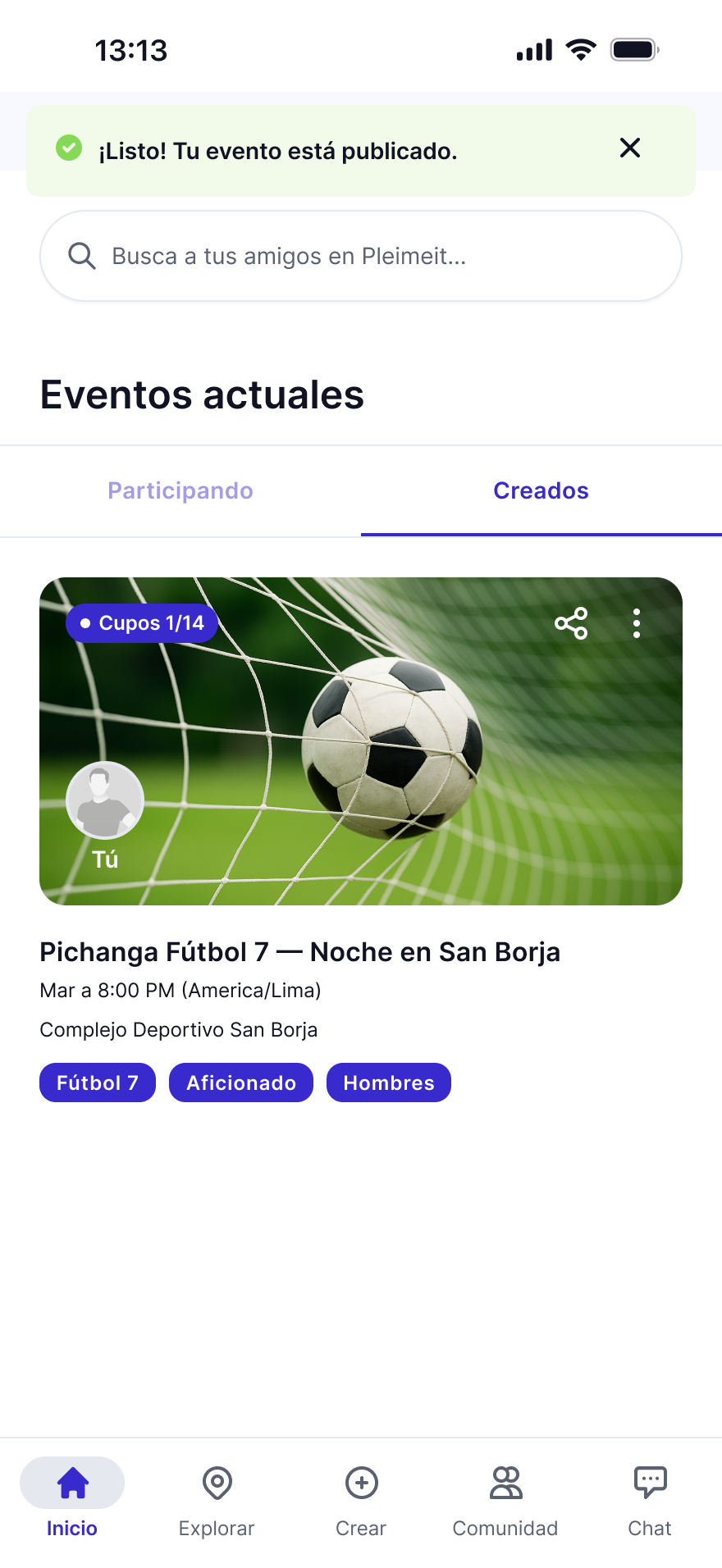The height and width of the screenshot is (1568, 722).
Task: Tap the search field Busca a tus amigos
Action: point(361,256)
